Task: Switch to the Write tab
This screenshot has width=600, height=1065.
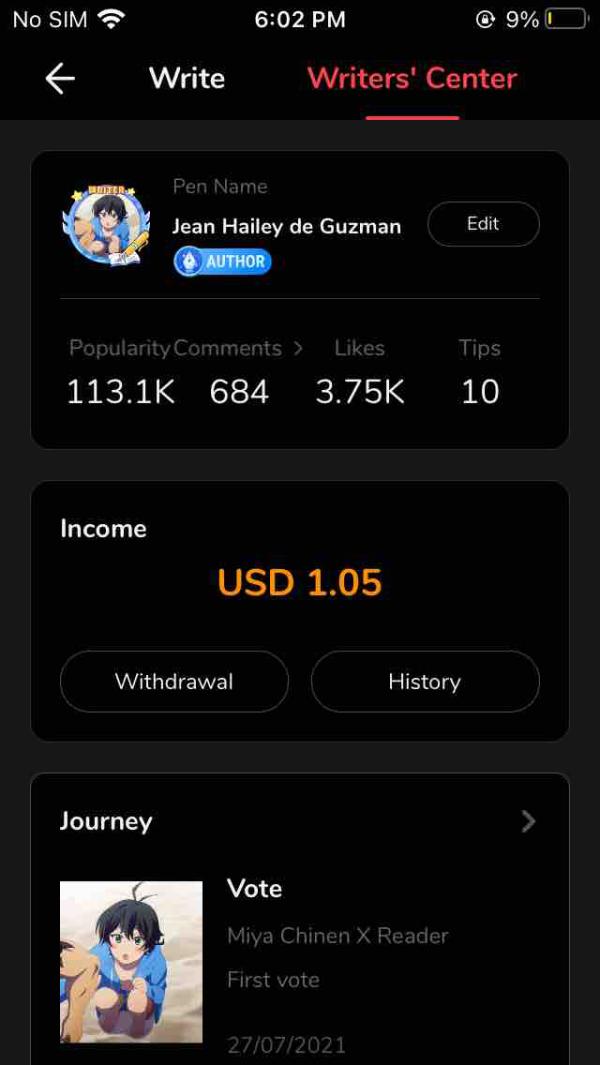Action: (x=187, y=79)
